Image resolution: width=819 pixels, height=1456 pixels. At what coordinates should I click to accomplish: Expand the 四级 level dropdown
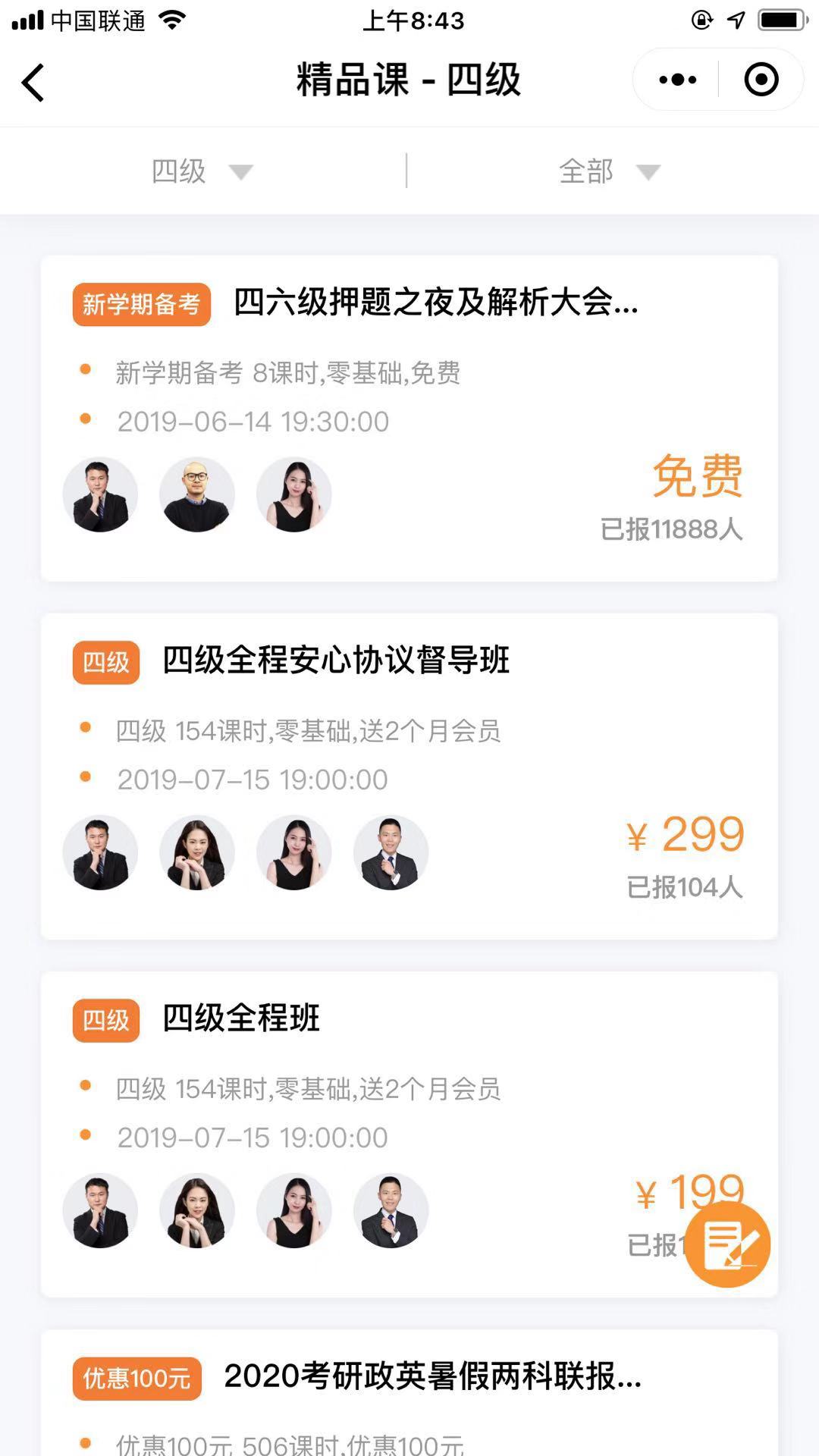pos(202,171)
